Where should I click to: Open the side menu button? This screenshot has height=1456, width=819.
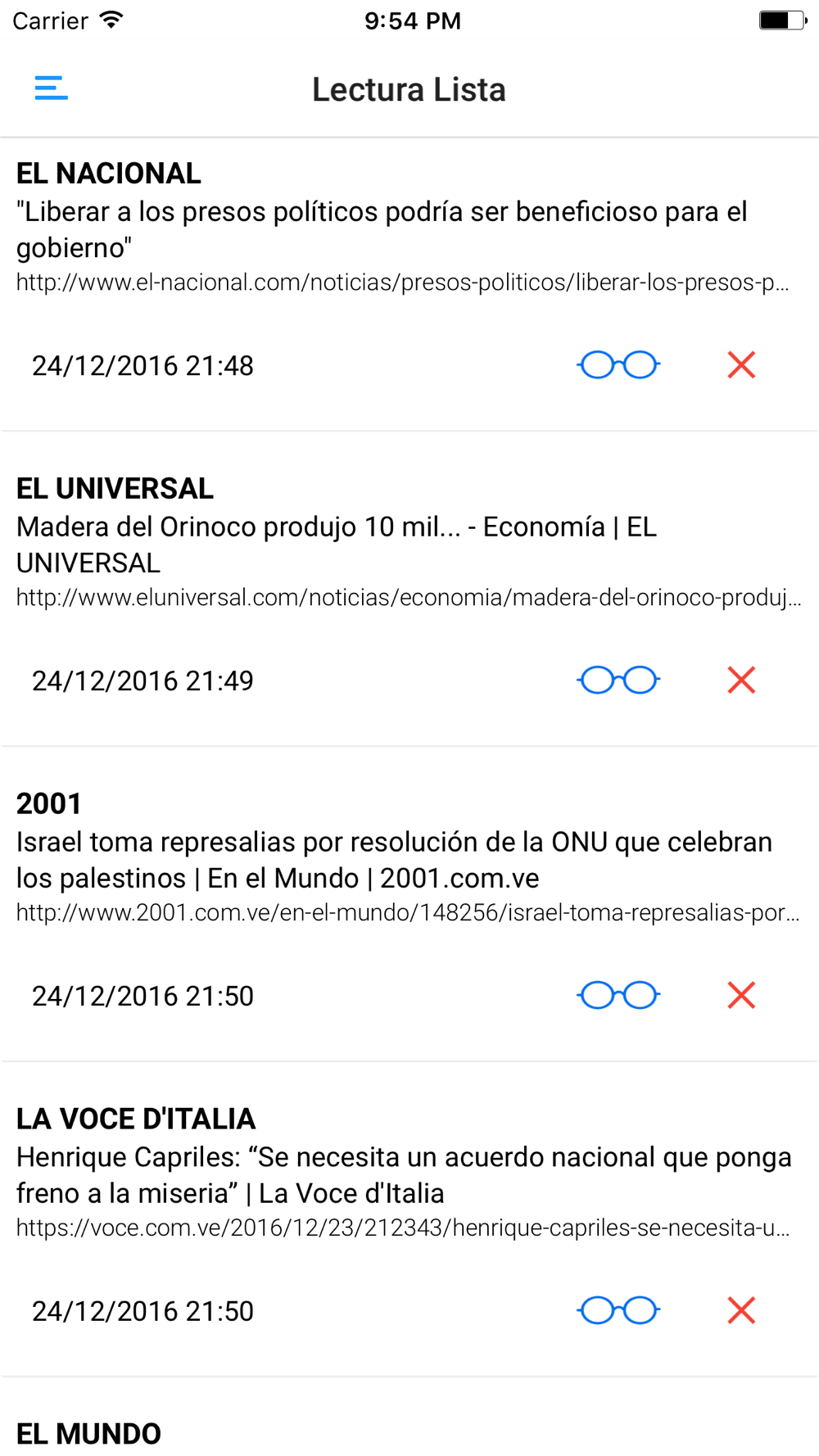[51, 88]
